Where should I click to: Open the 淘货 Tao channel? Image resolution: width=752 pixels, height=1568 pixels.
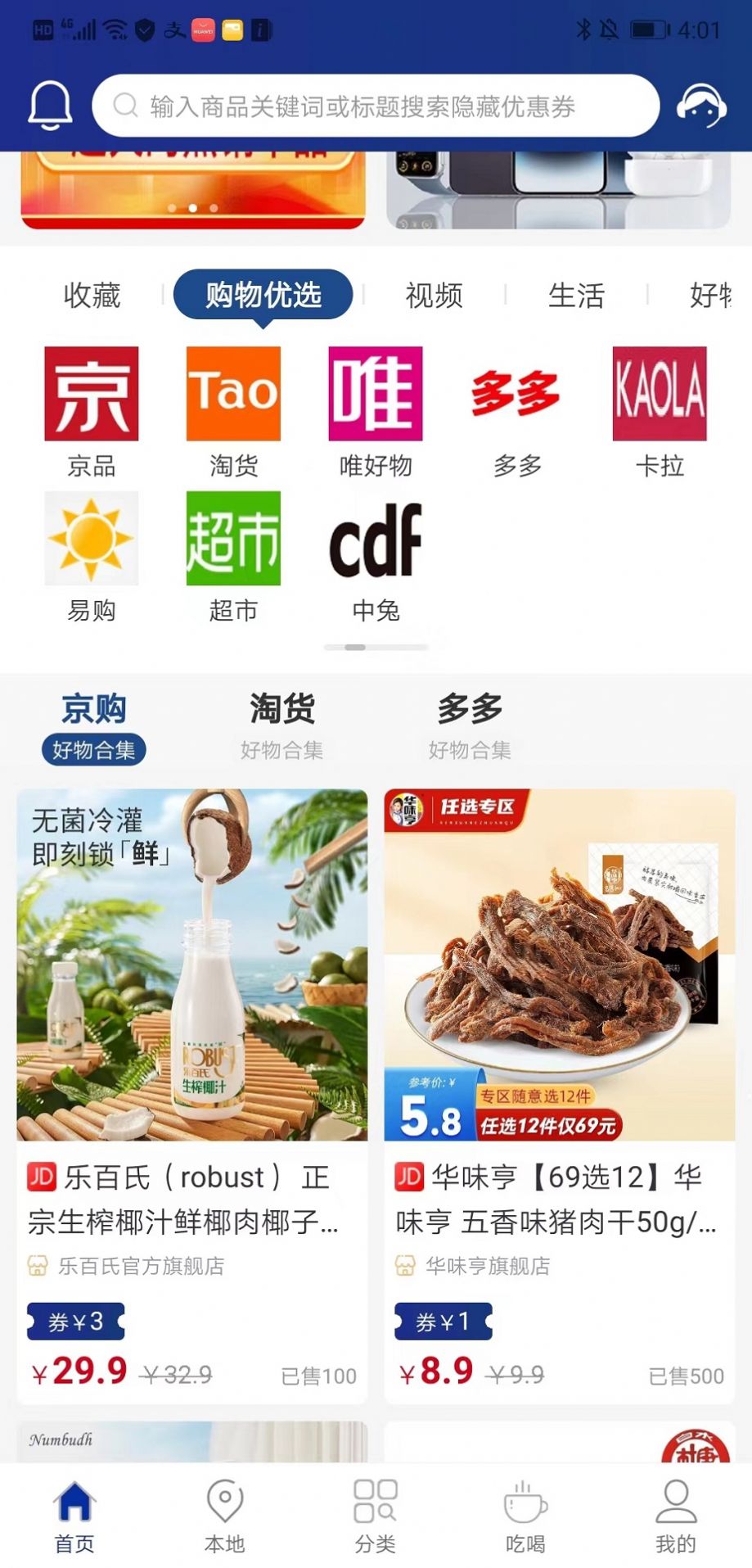tap(233, 409)
